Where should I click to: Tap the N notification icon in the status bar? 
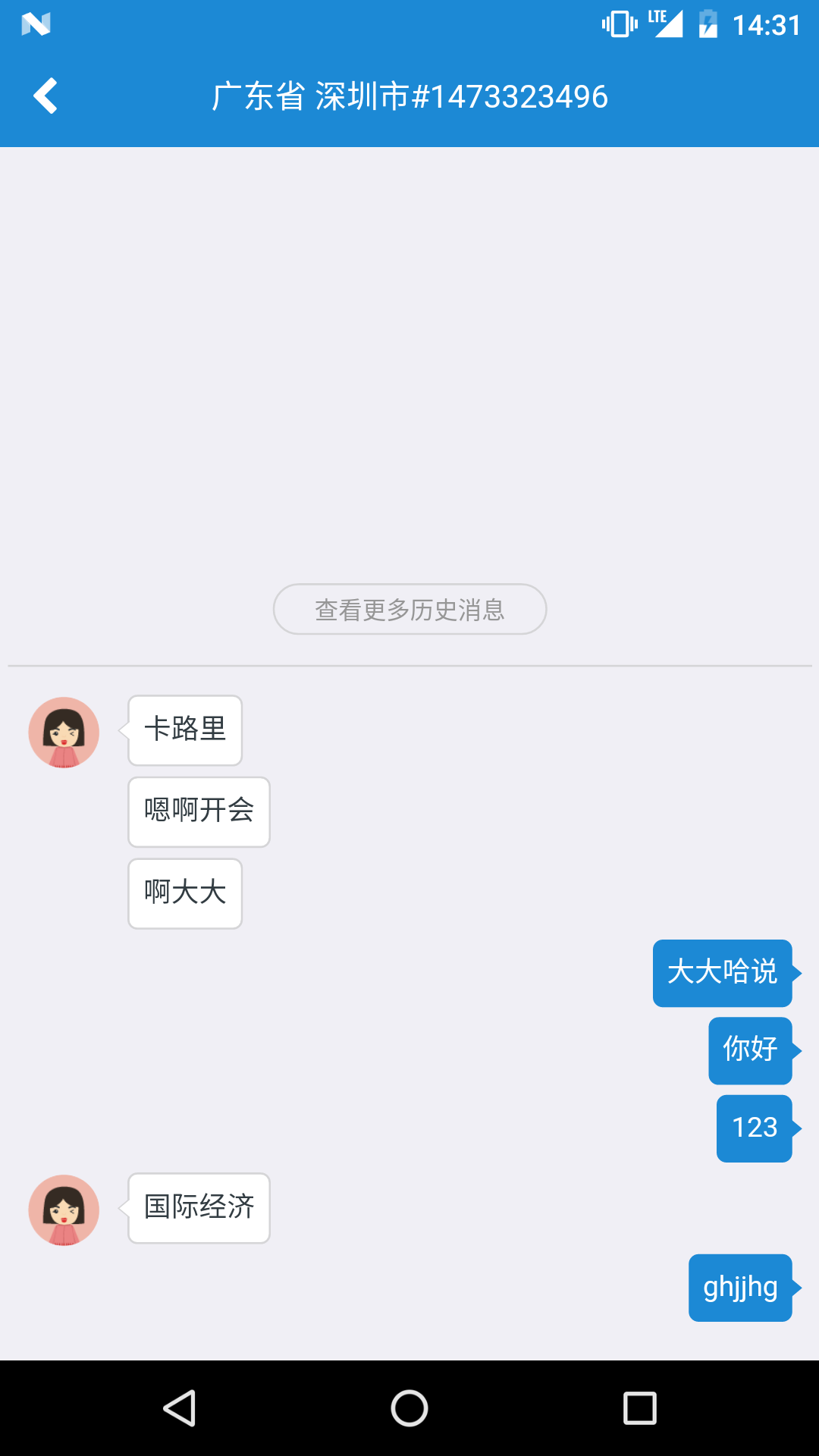pyautogui.click(x=36, y=23)
